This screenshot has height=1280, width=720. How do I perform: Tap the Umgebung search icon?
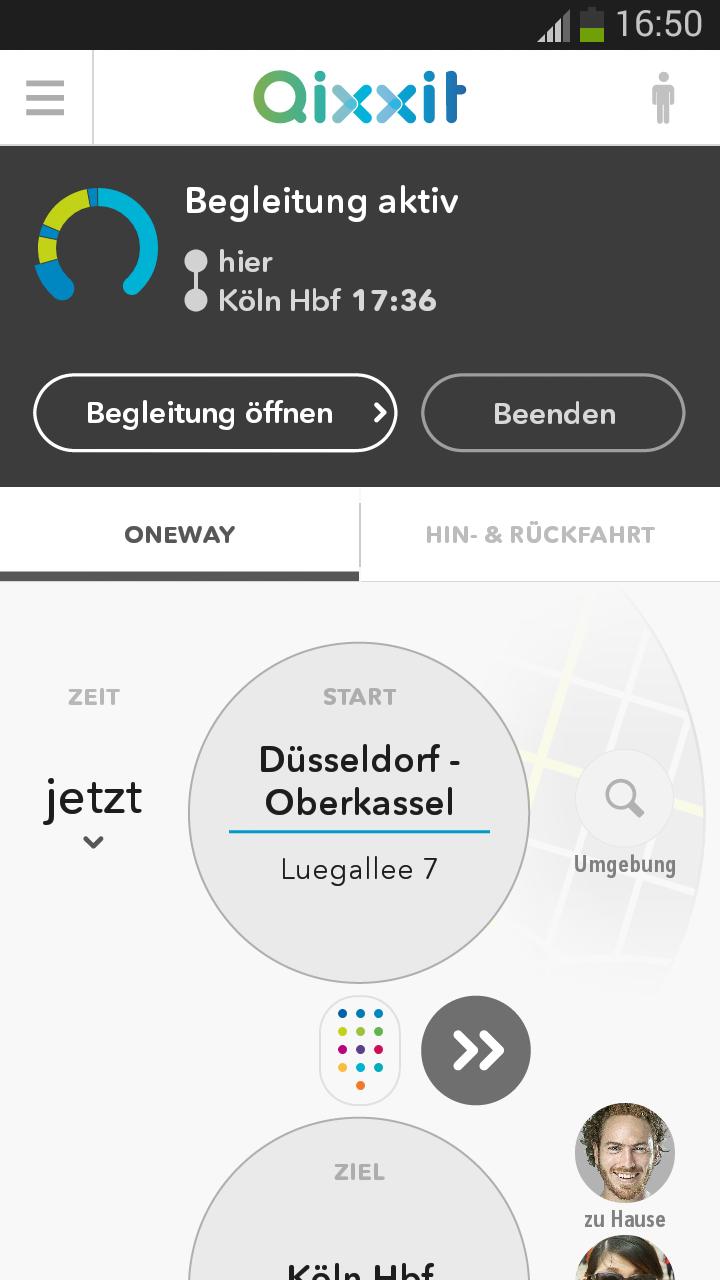click(624, 797)
